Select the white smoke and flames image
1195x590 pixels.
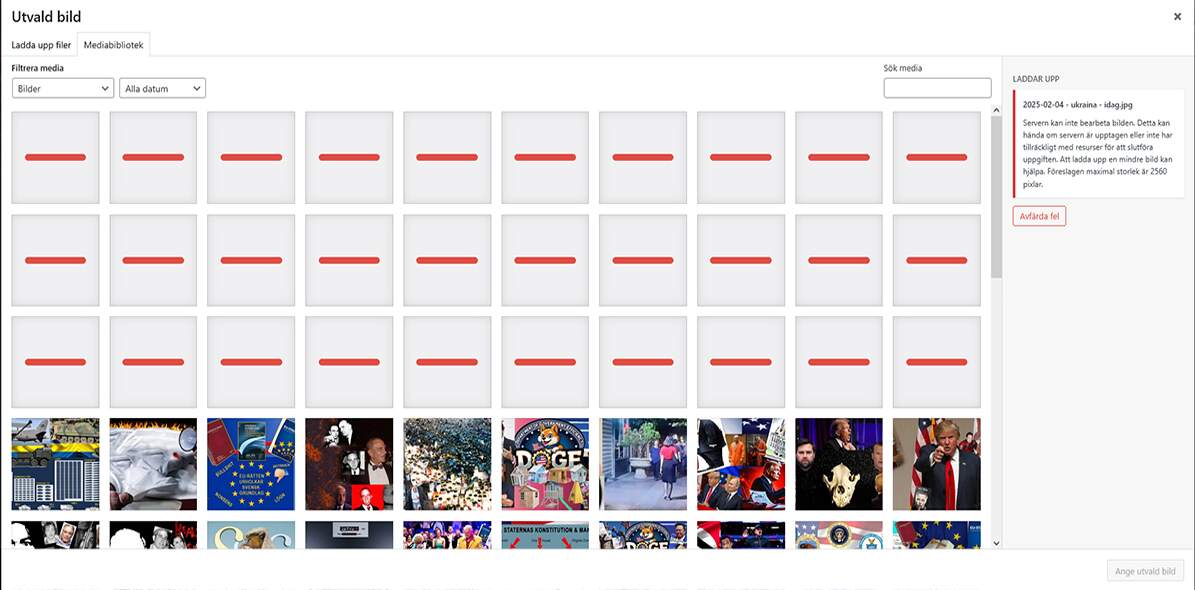point(153,464)
